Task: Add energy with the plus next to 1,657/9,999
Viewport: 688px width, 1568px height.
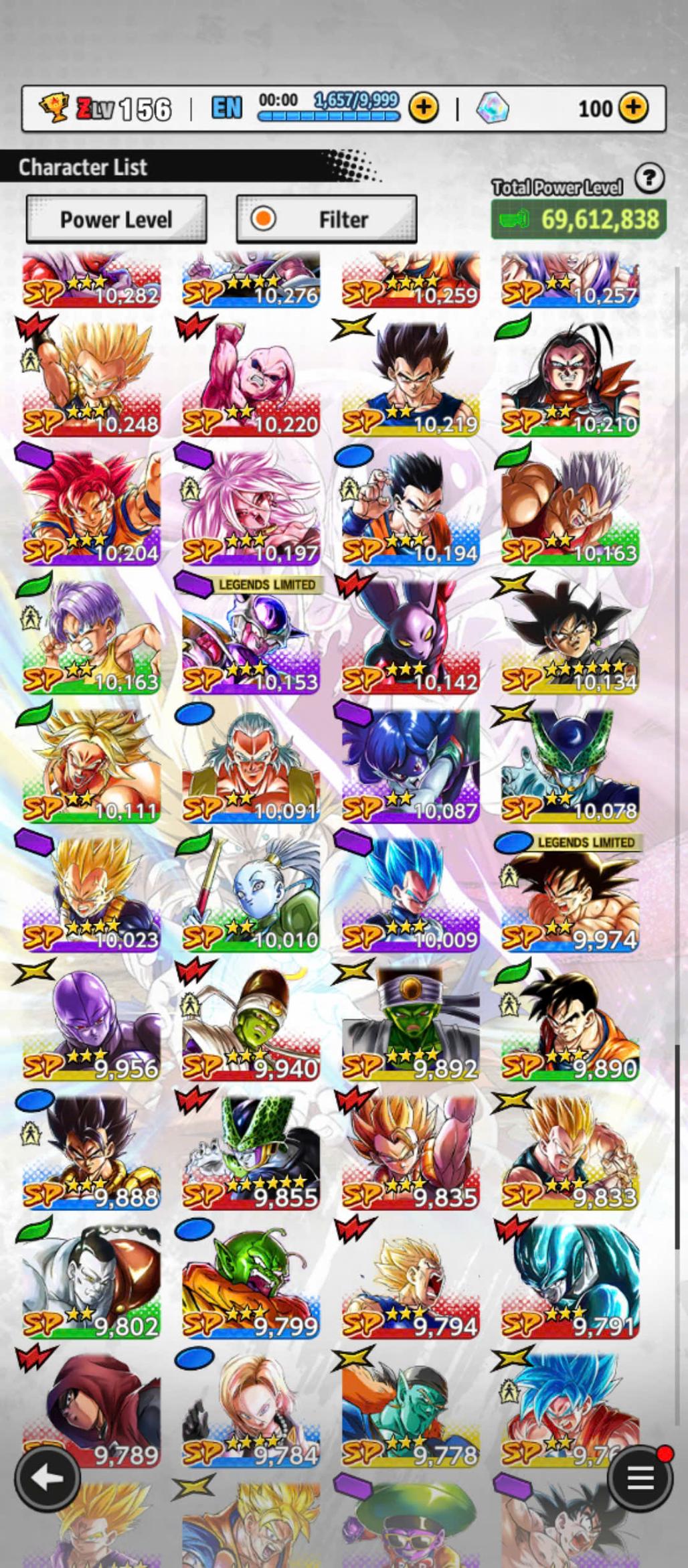Action: 424,107
